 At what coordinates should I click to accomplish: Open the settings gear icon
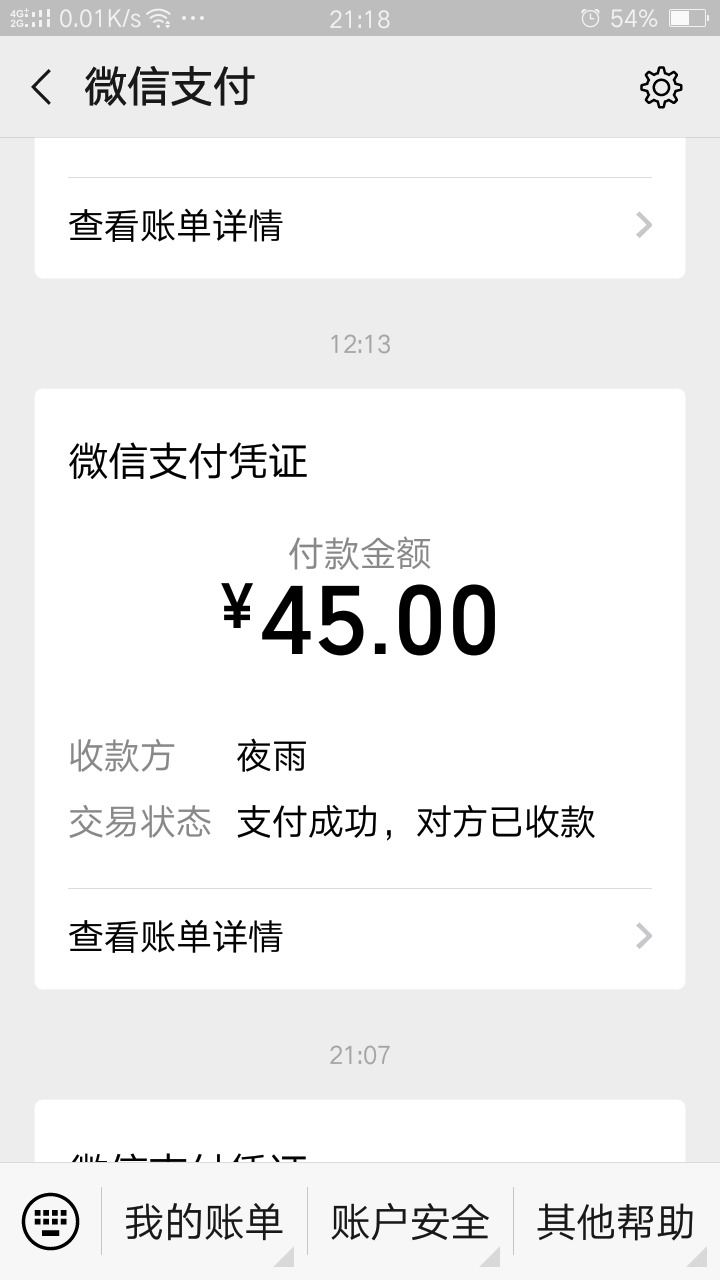point(660,88)
